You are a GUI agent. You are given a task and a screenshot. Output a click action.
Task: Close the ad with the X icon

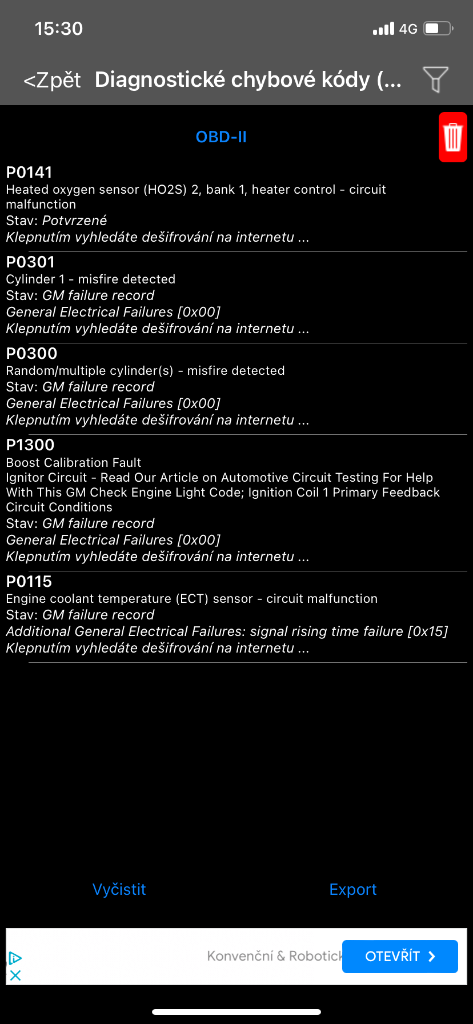coord(15,975)
